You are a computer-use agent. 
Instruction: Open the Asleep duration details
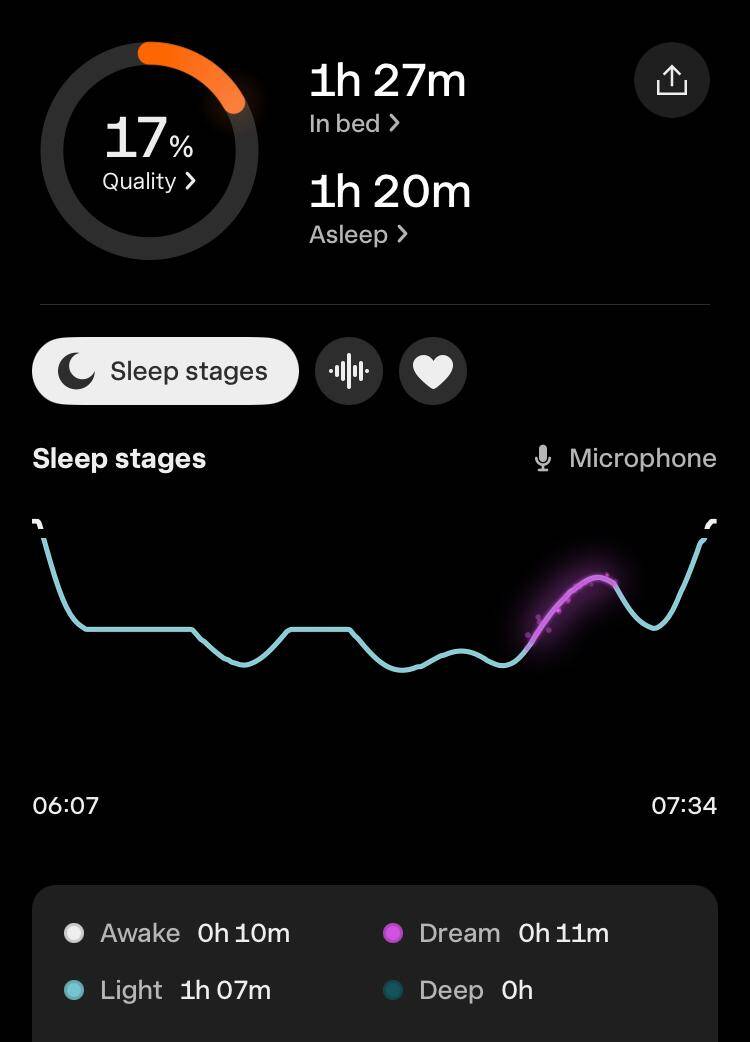pyautogui.click(x=358, y=234)
